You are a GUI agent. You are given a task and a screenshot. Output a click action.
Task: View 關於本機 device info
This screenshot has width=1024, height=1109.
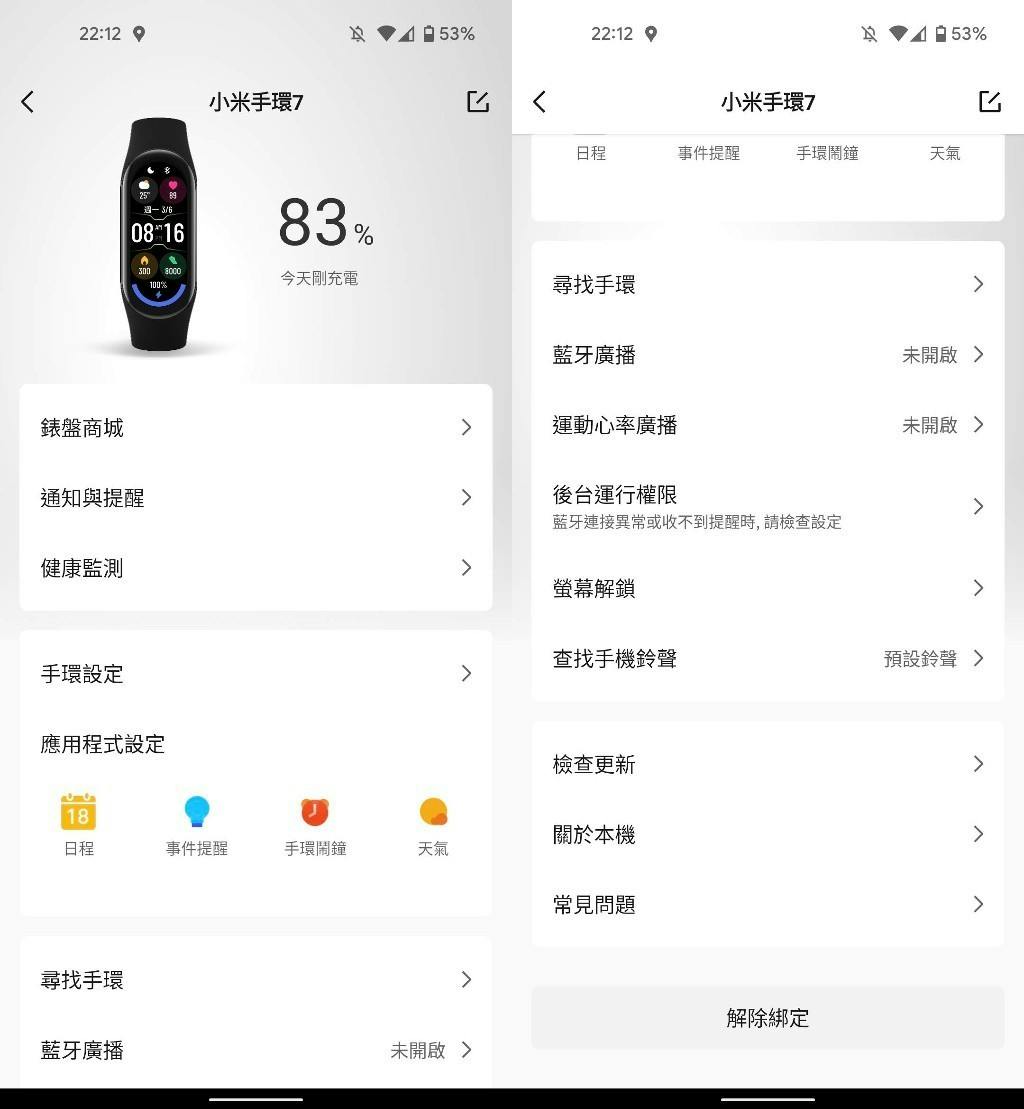click(767, 834)
